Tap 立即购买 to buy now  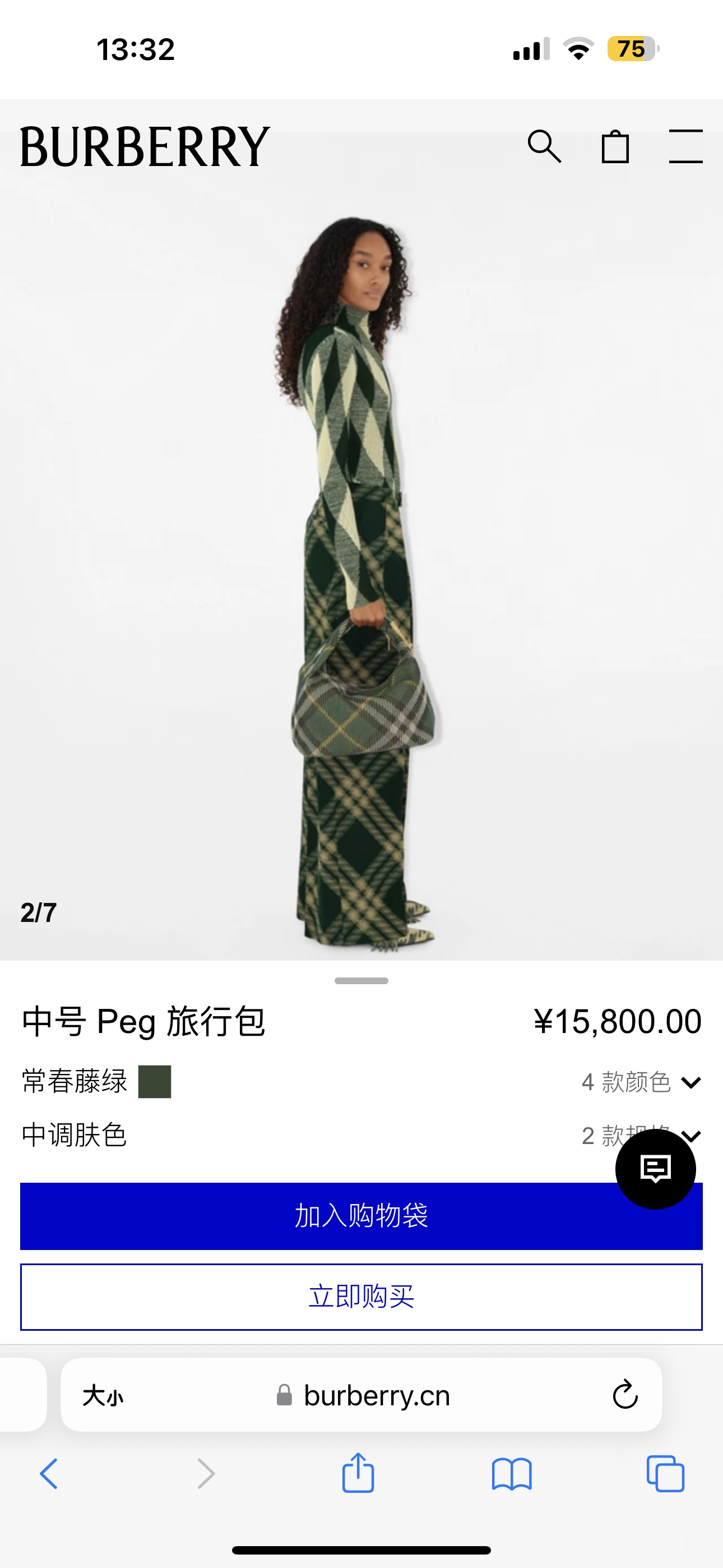(x=361, y=1297)
